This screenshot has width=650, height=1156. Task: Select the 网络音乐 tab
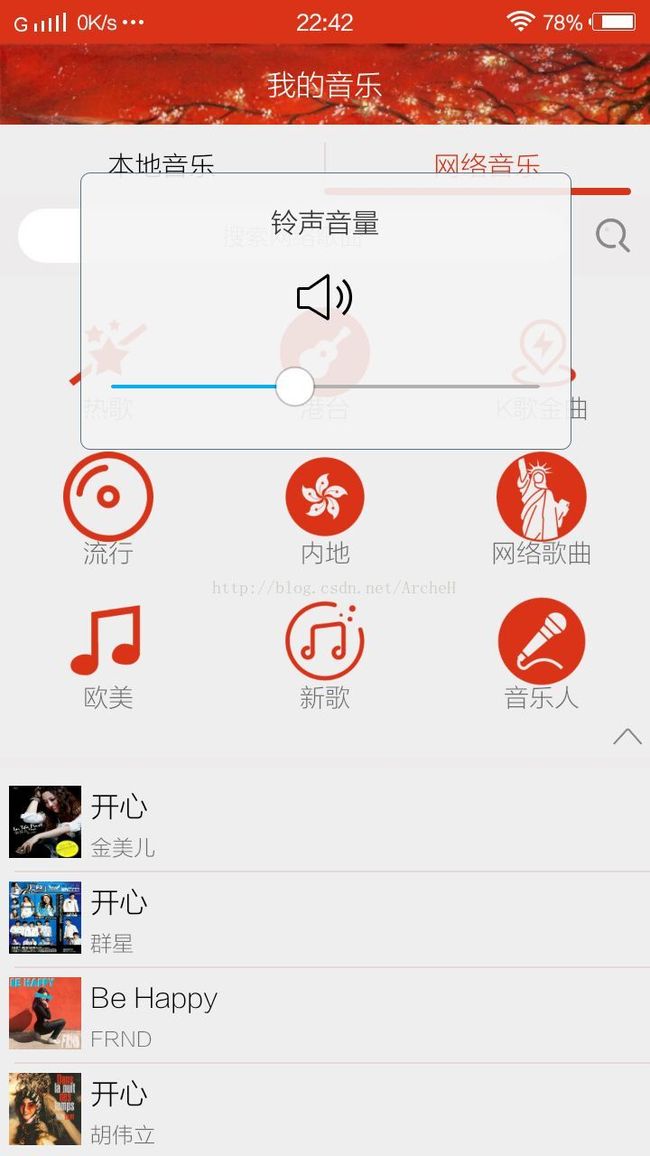(487, 164)
